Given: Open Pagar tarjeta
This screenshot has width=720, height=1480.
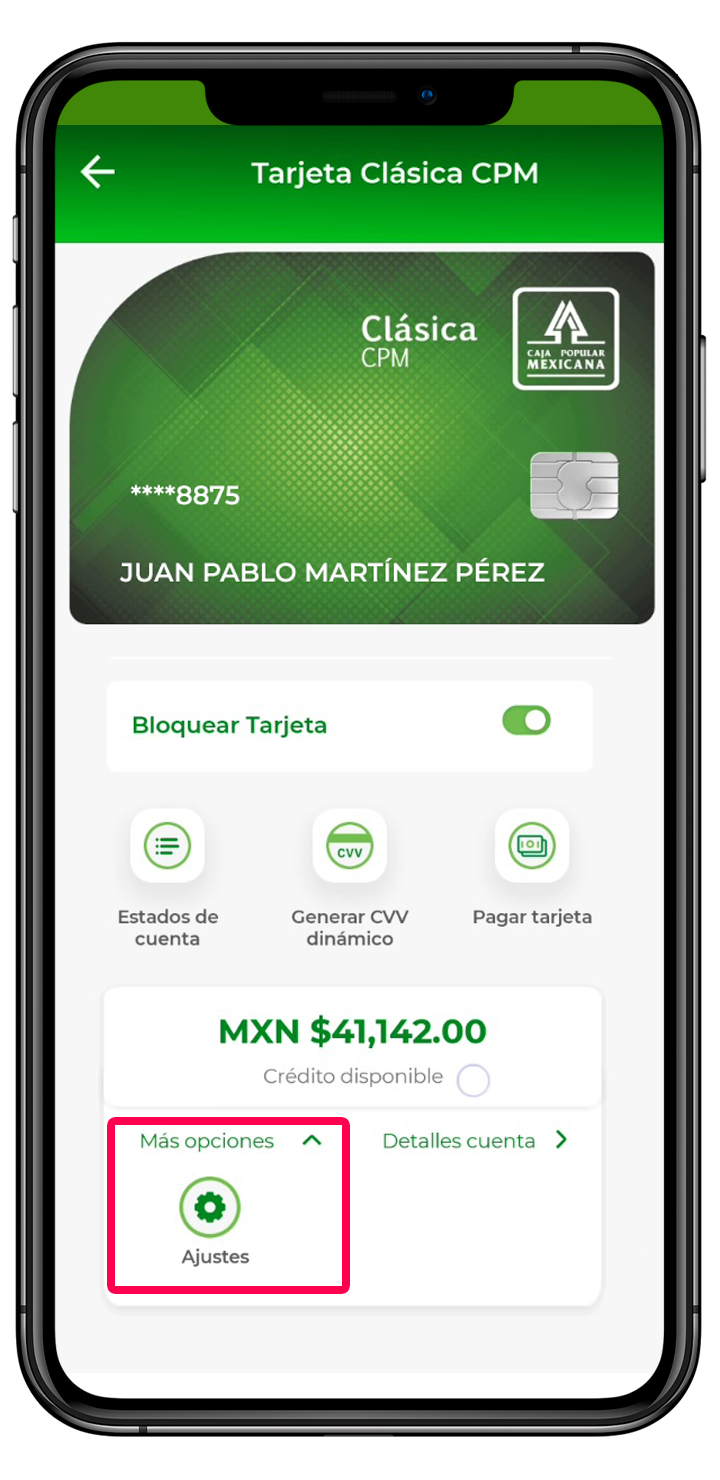Looking at the screenshot, I should pos(531,847).
